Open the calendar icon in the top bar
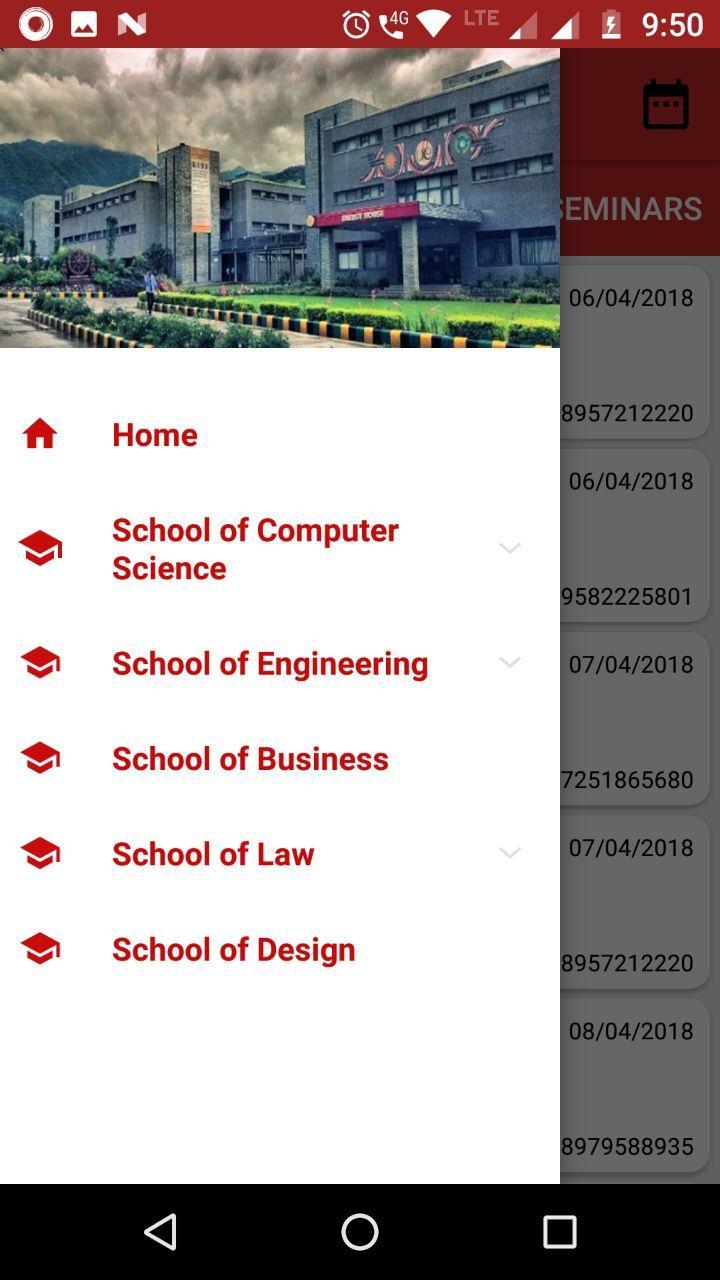The height and width of the screenshot is (1280, 720). pos(667,103)
